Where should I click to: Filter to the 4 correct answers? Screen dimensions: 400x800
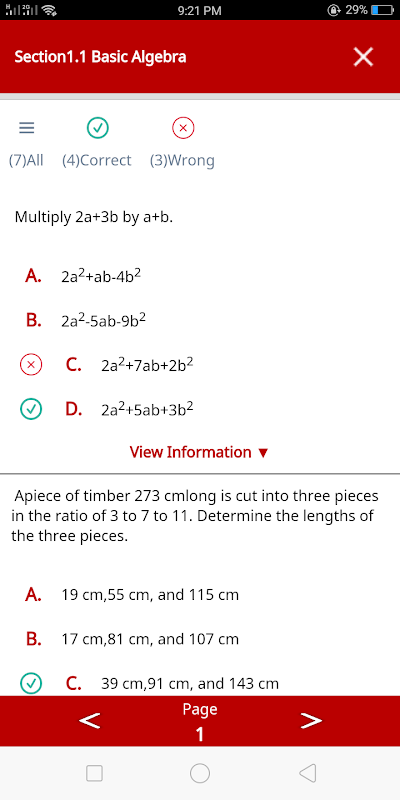tap(97, 143)
